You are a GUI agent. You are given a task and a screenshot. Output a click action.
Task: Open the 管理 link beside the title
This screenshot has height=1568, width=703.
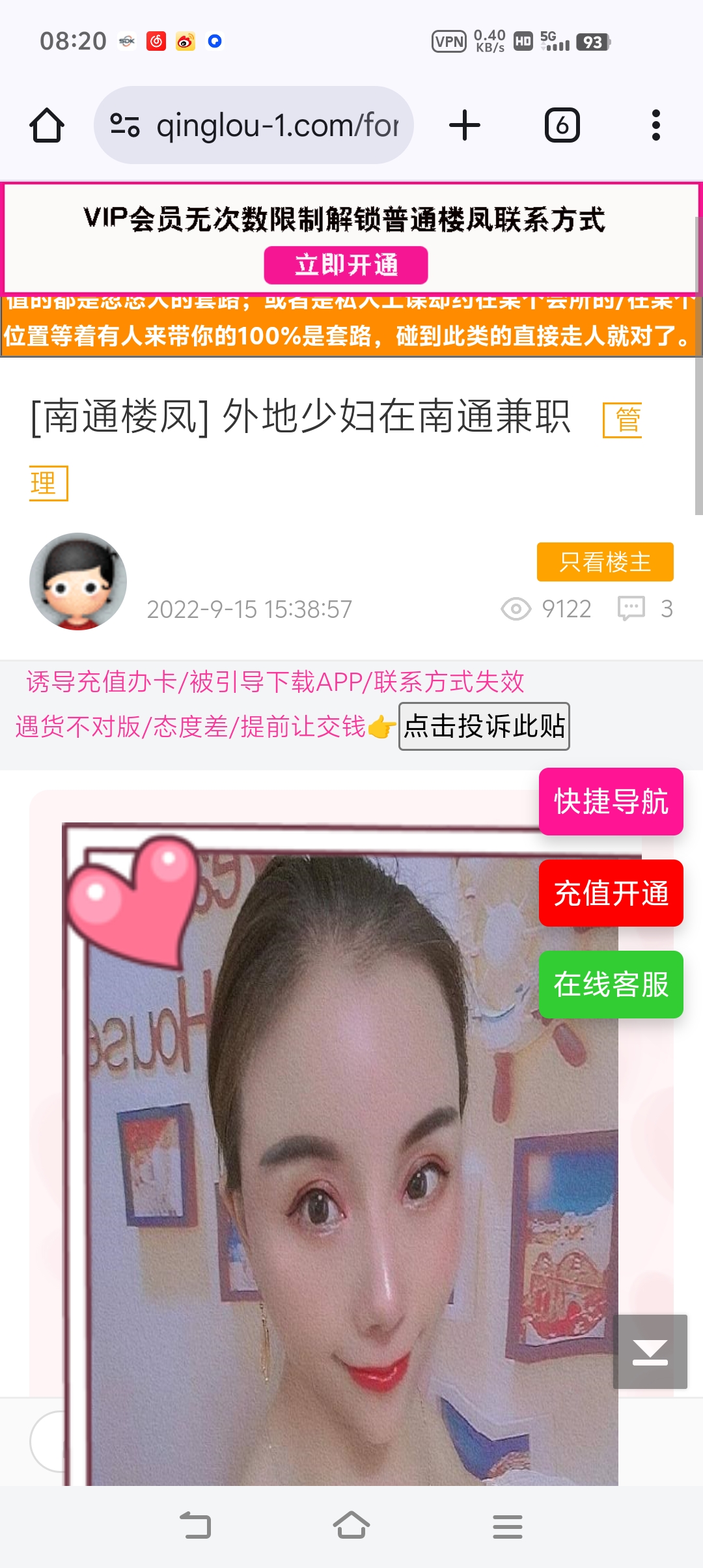point(622,420)
